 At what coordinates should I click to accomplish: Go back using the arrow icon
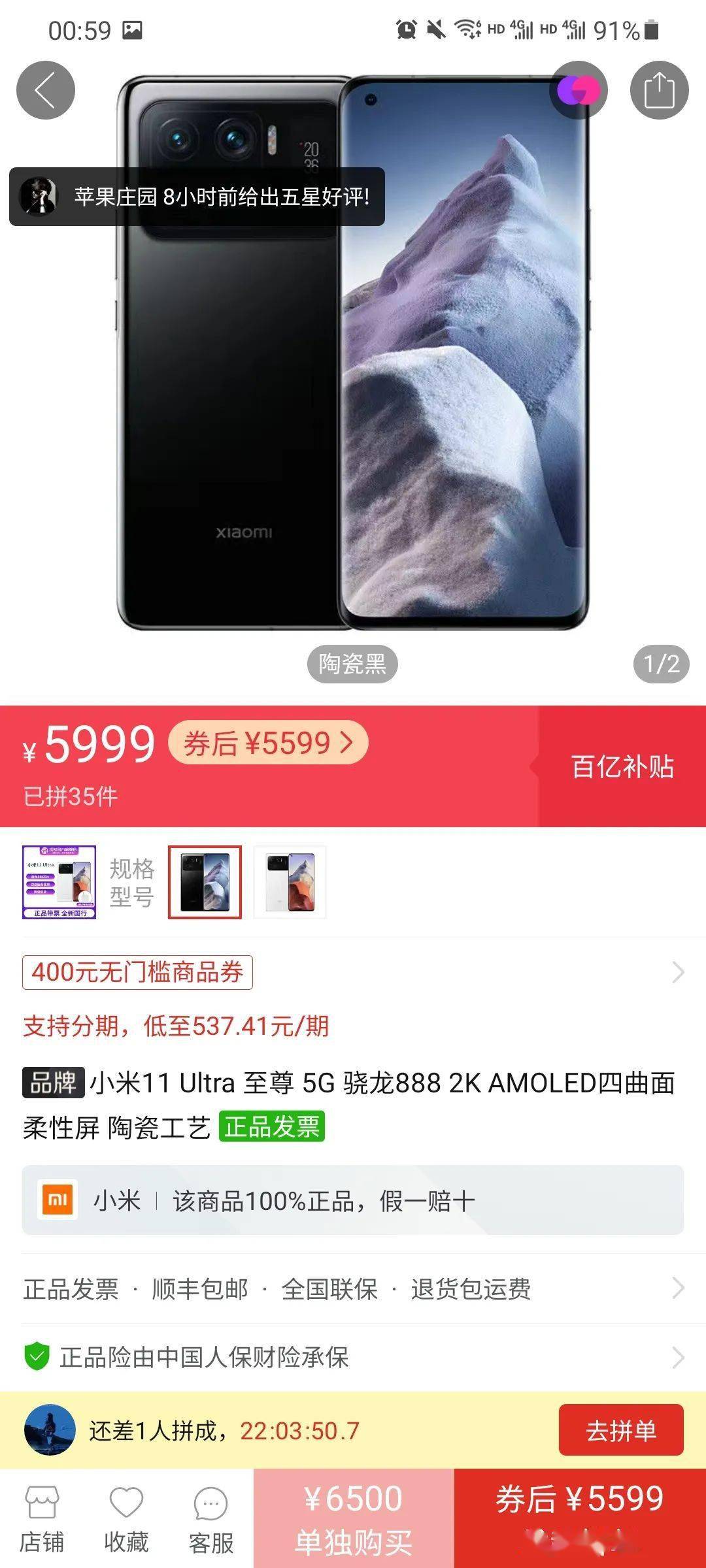[x=46, y=90]
